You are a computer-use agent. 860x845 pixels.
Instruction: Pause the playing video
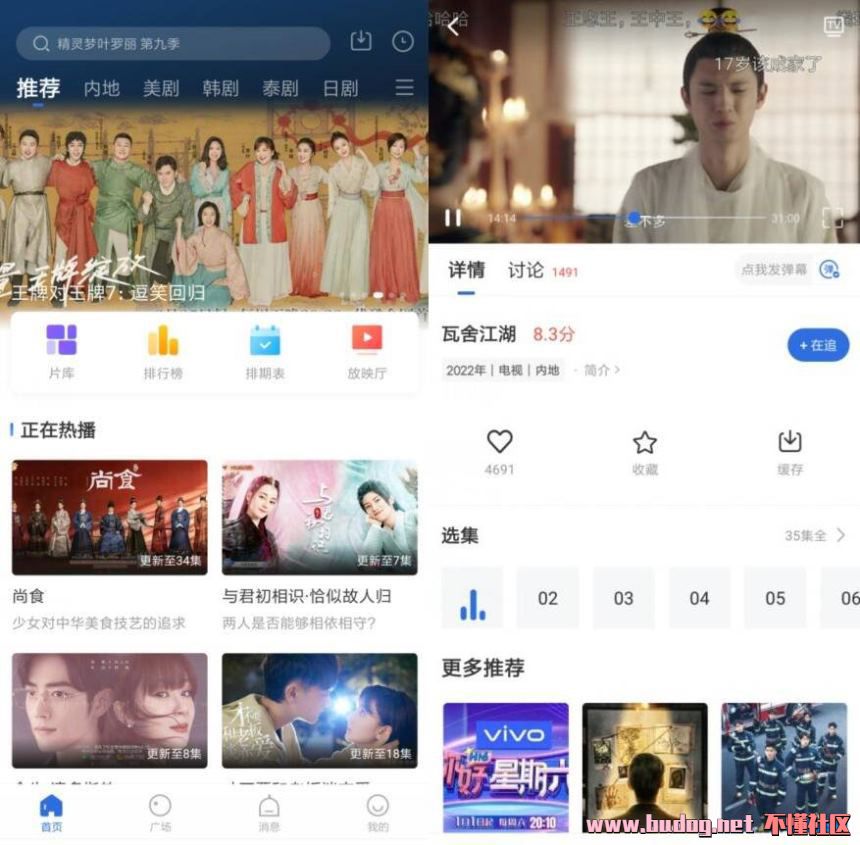pos(453,217)
